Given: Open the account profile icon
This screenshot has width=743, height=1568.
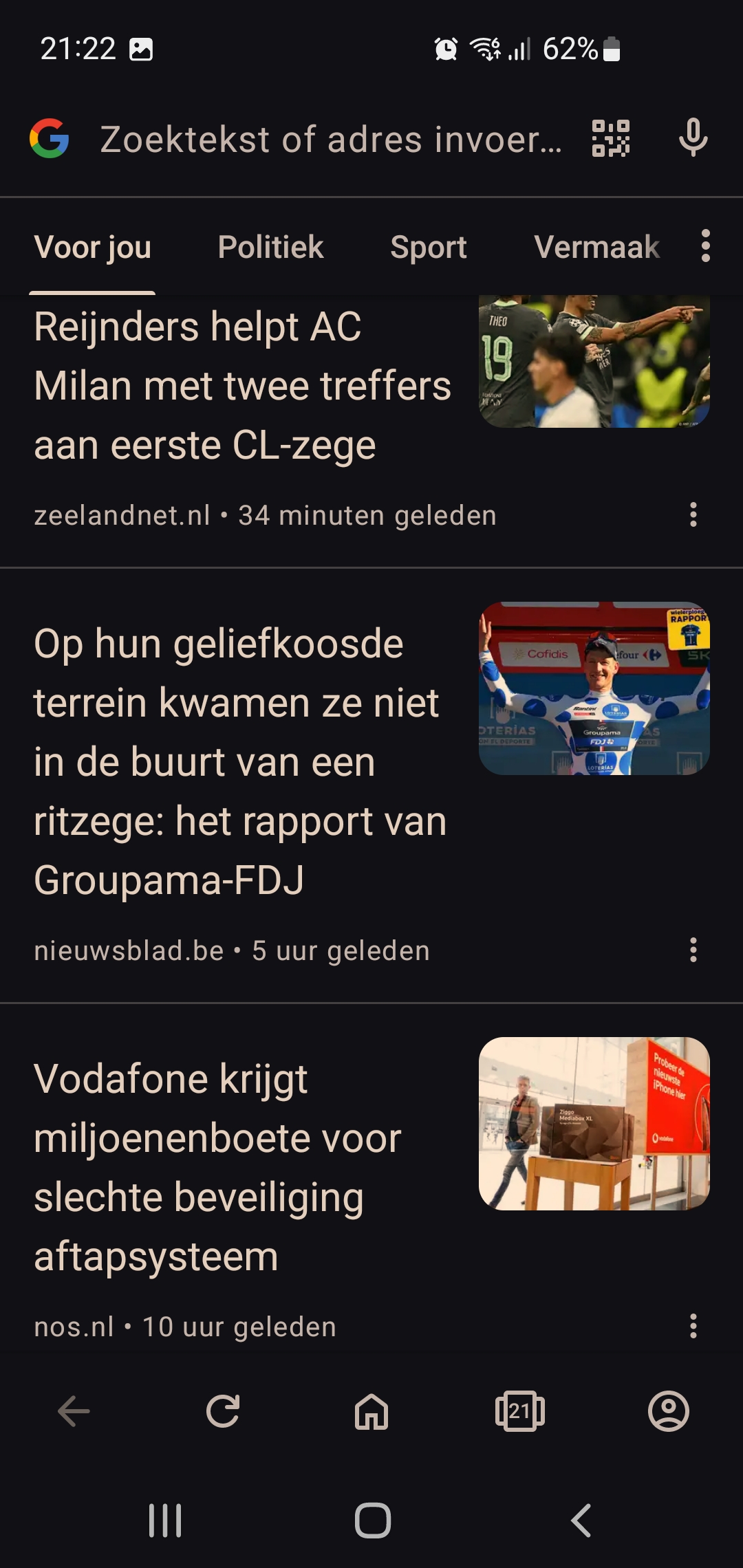Looking at the screenshot, I should [669, 1412].
